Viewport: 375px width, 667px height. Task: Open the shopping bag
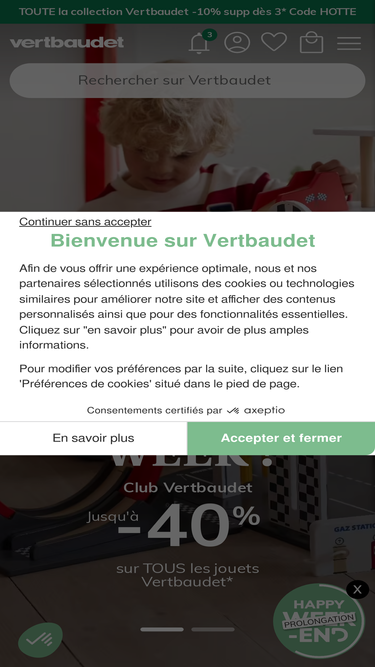312,43
